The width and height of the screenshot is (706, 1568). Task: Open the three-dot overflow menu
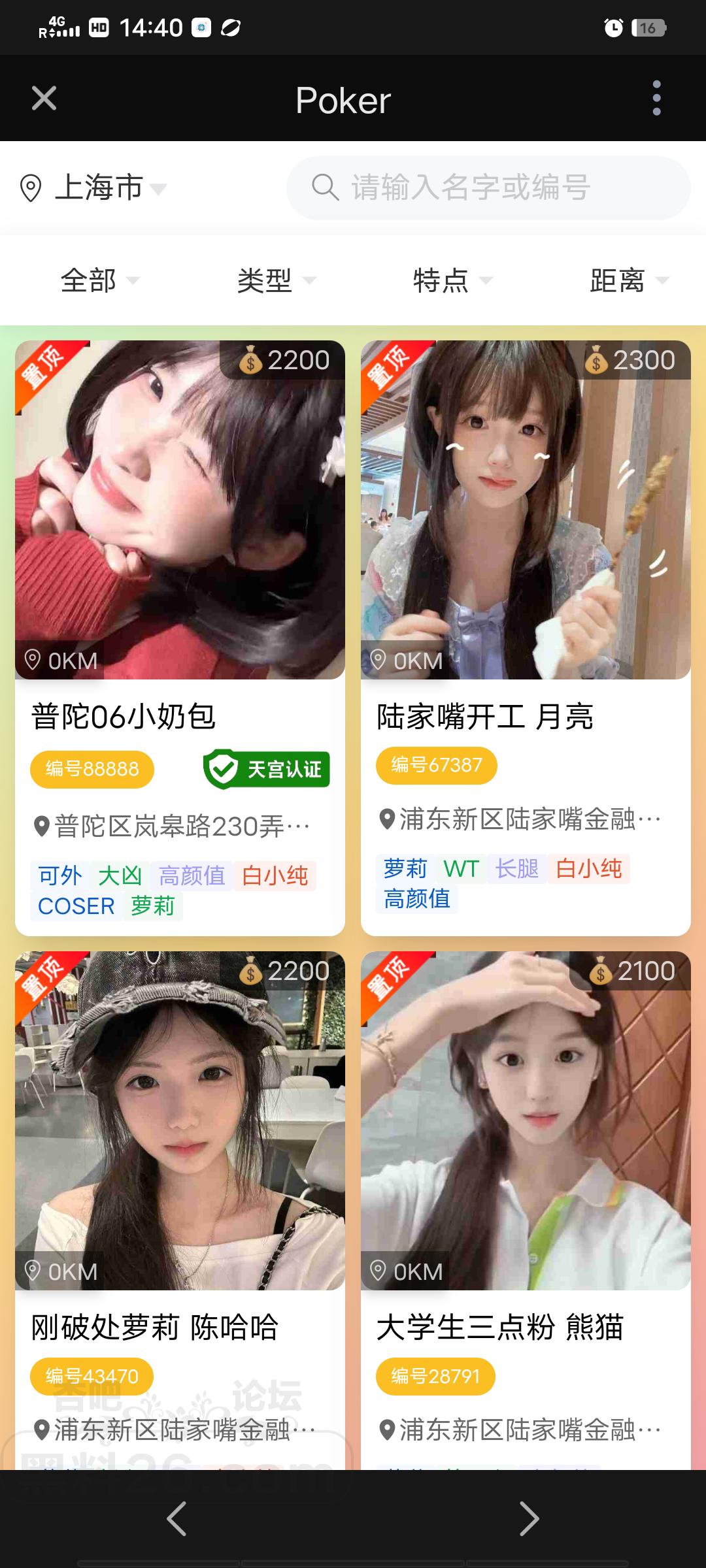click(x=656, y=99)
